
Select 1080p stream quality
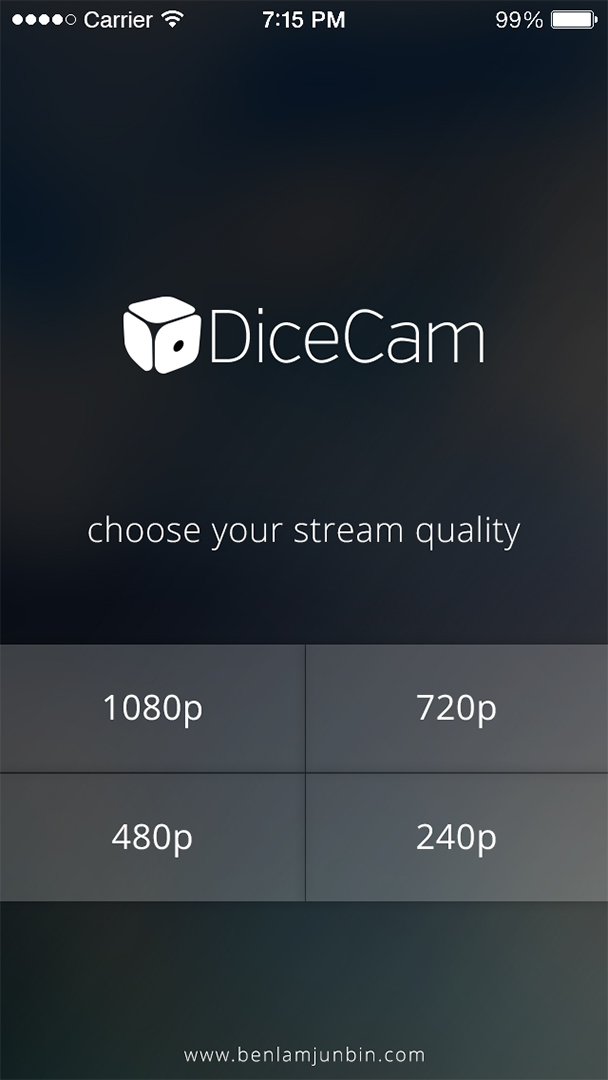click(x=152, y=708)
